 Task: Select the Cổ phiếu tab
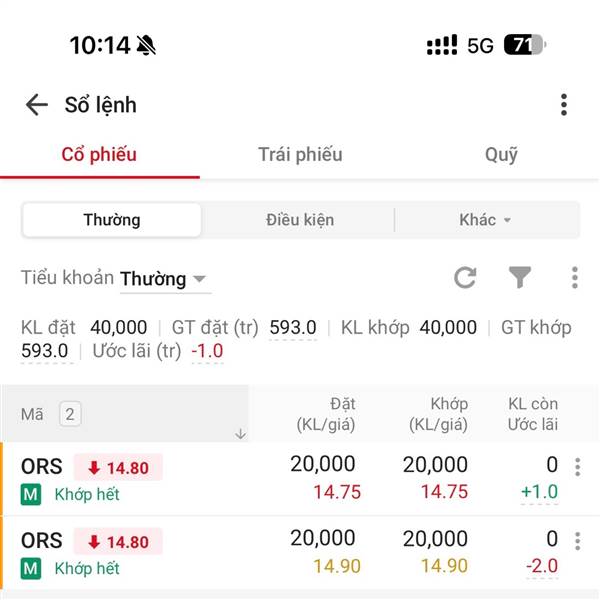tap(99, 155)
